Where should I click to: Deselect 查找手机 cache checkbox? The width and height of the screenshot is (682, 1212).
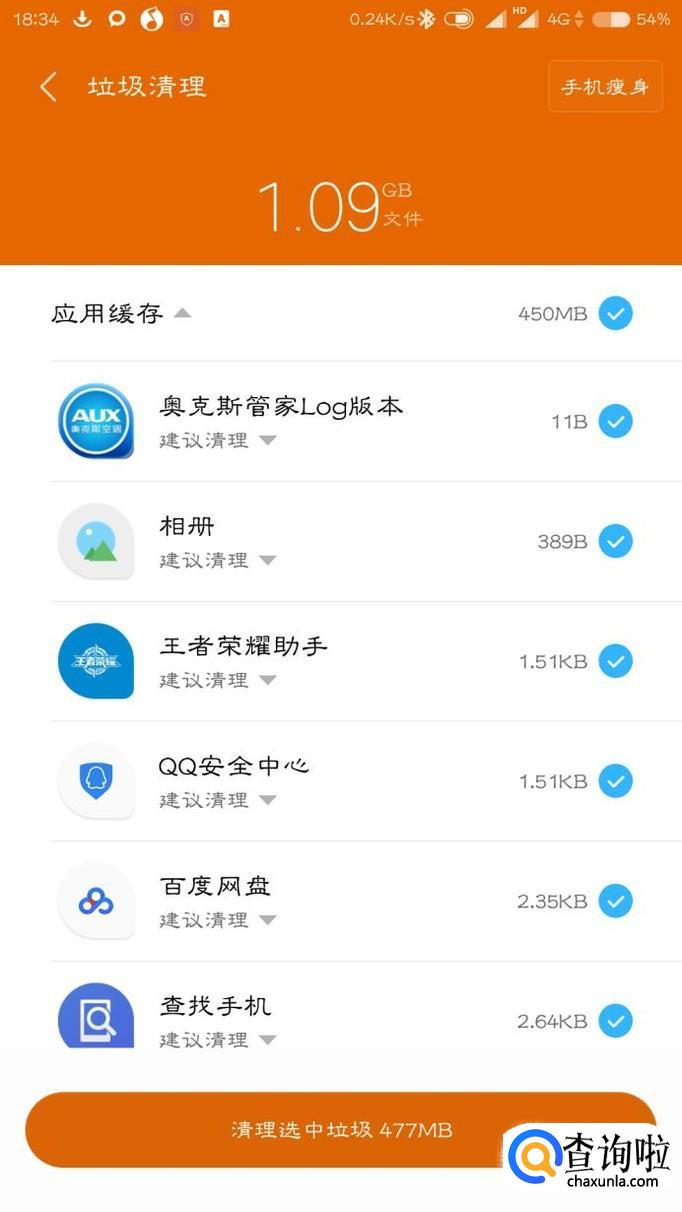pos(615,1021)
